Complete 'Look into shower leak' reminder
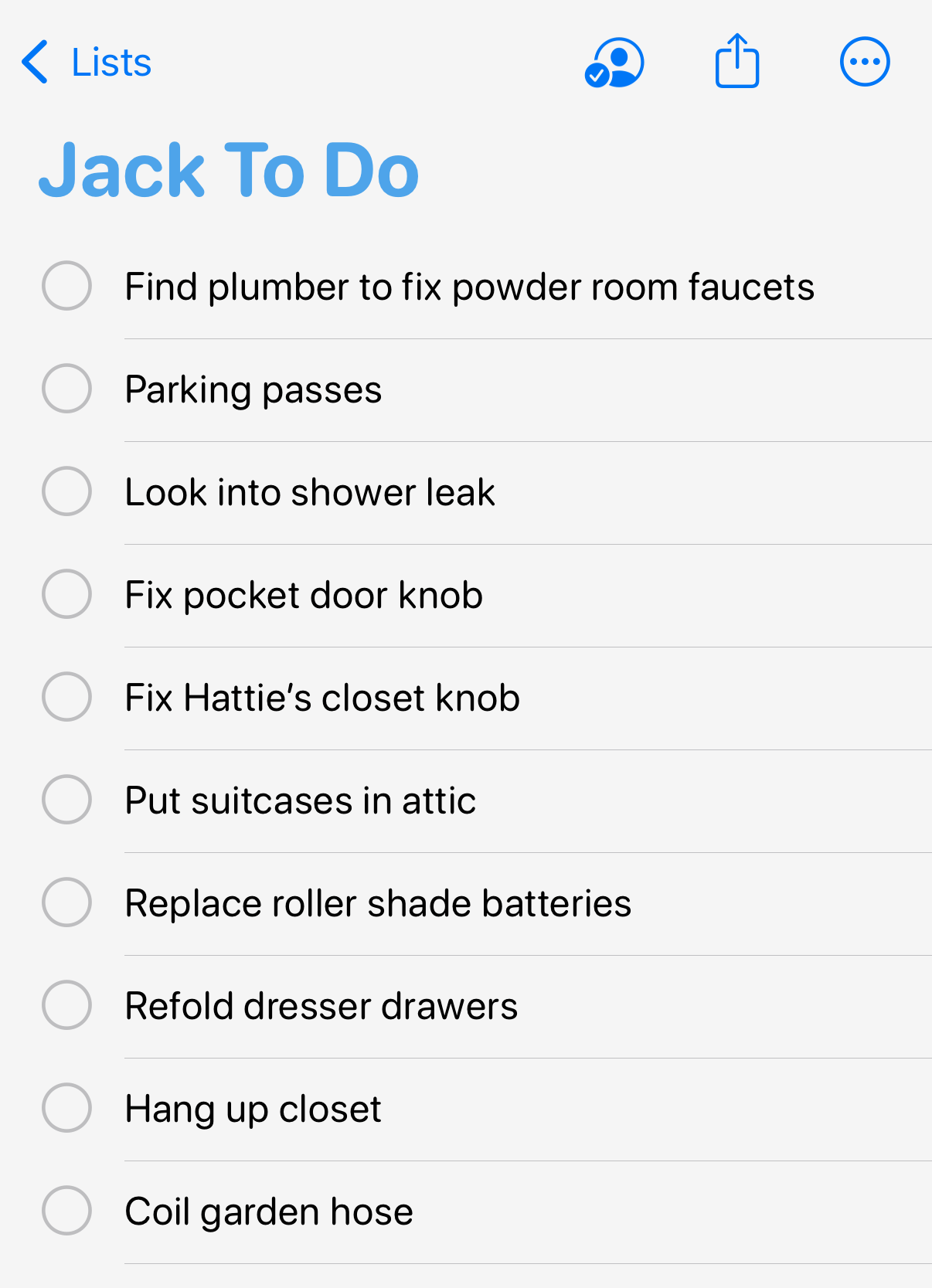The height and width of the screenshot is (1288, 932). point(67,491)
